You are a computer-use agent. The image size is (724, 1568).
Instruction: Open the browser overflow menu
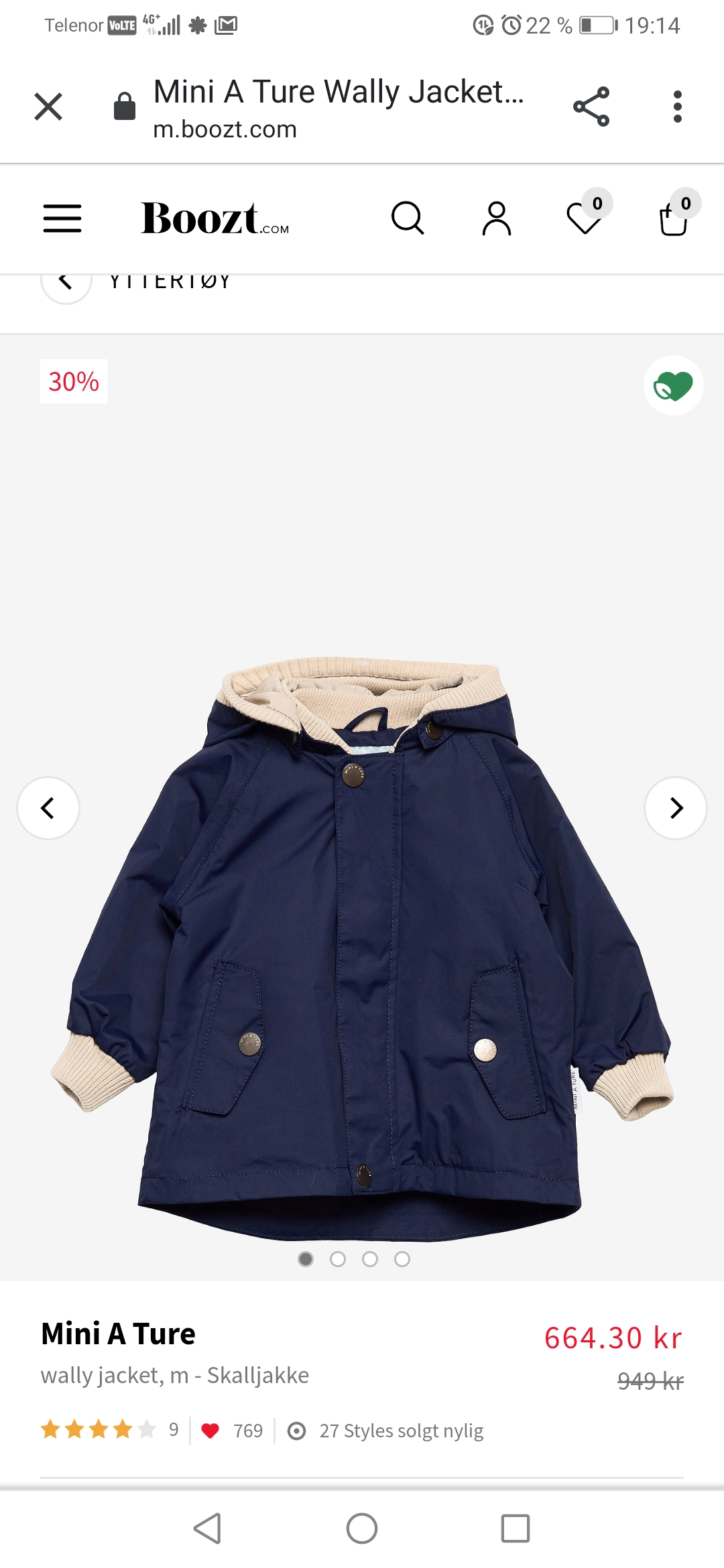[x=678, y=107]
